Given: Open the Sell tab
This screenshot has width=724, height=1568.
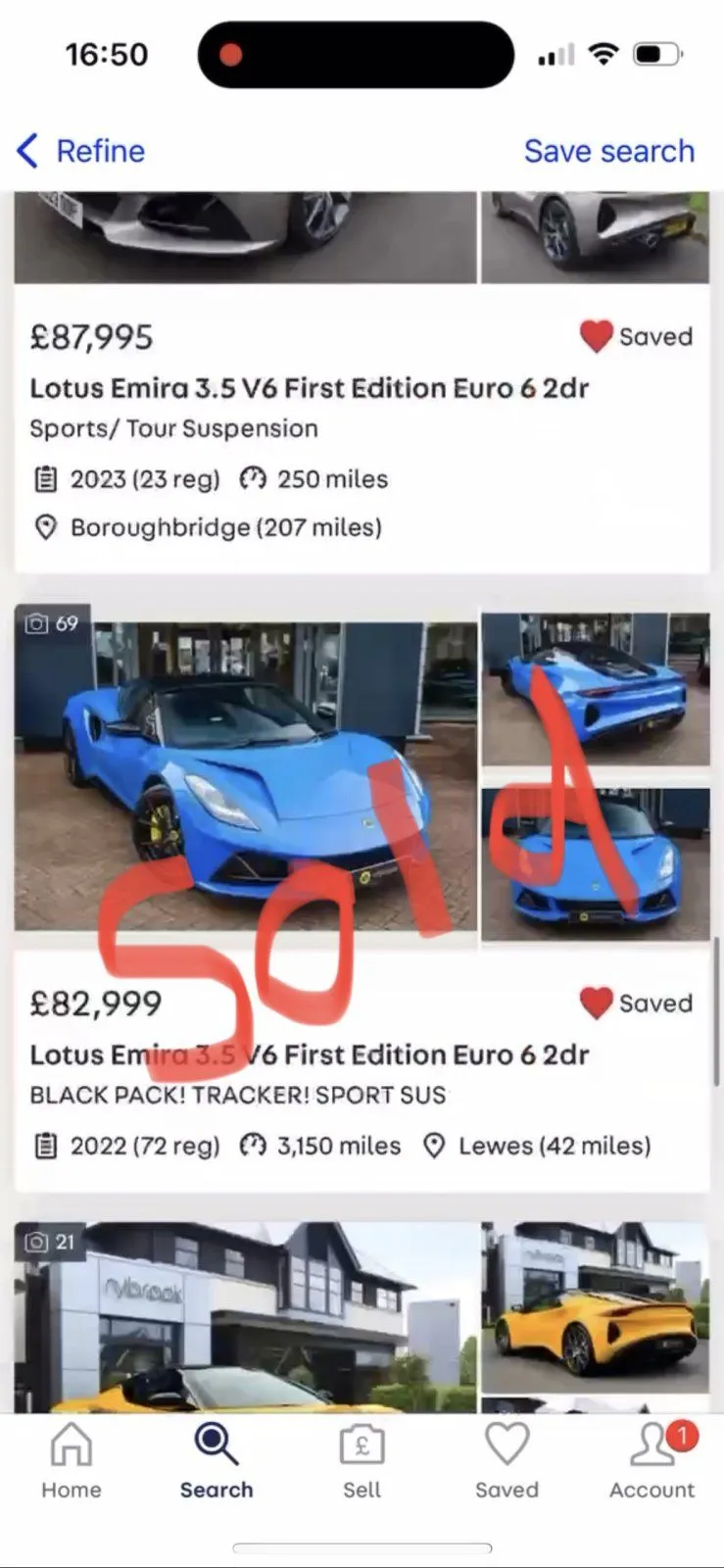Looking at the screenshot, I should point(362,1461).
